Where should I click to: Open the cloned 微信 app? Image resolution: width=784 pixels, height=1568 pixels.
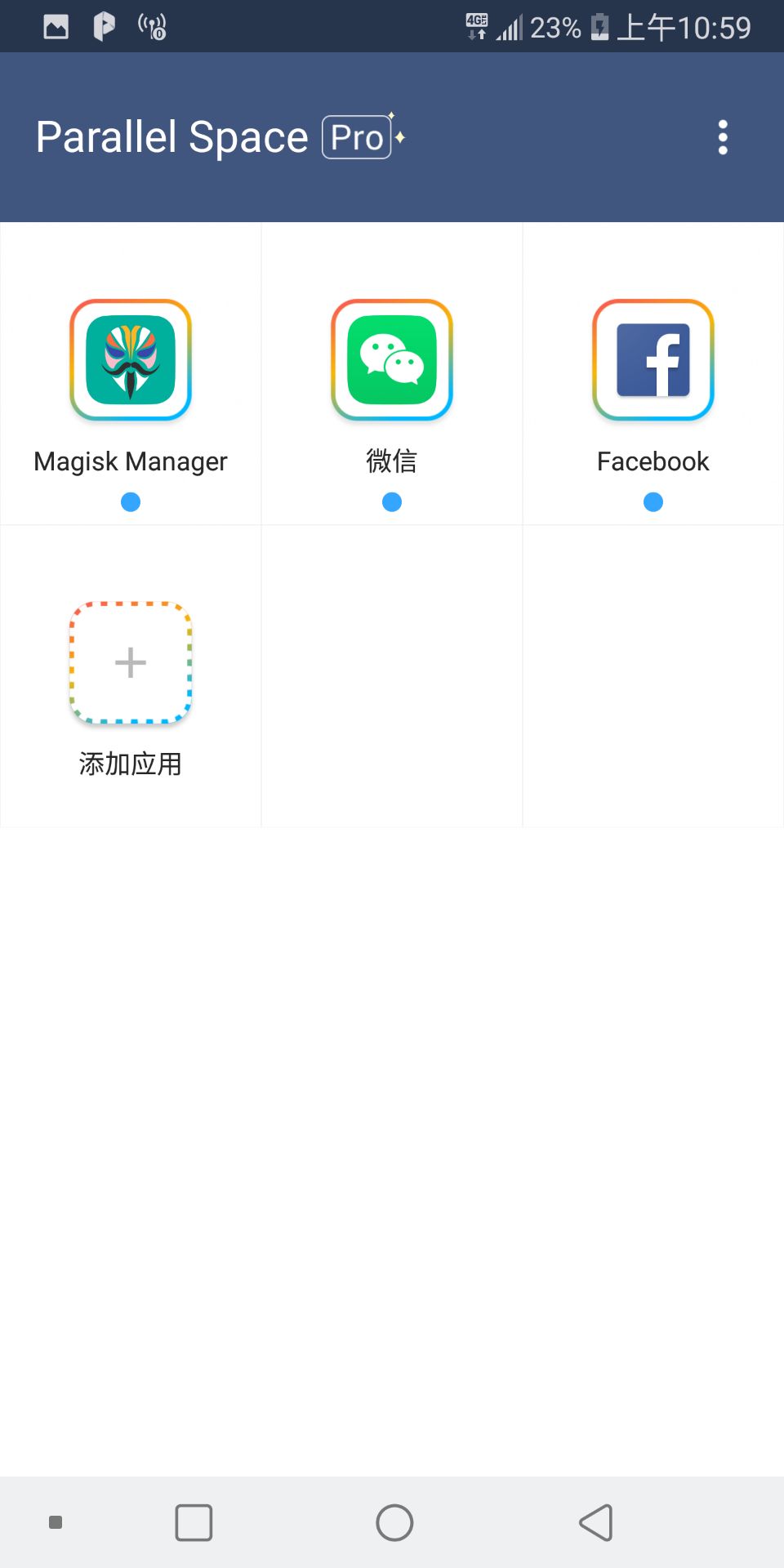pyautogui.click(x=392, y=360)
